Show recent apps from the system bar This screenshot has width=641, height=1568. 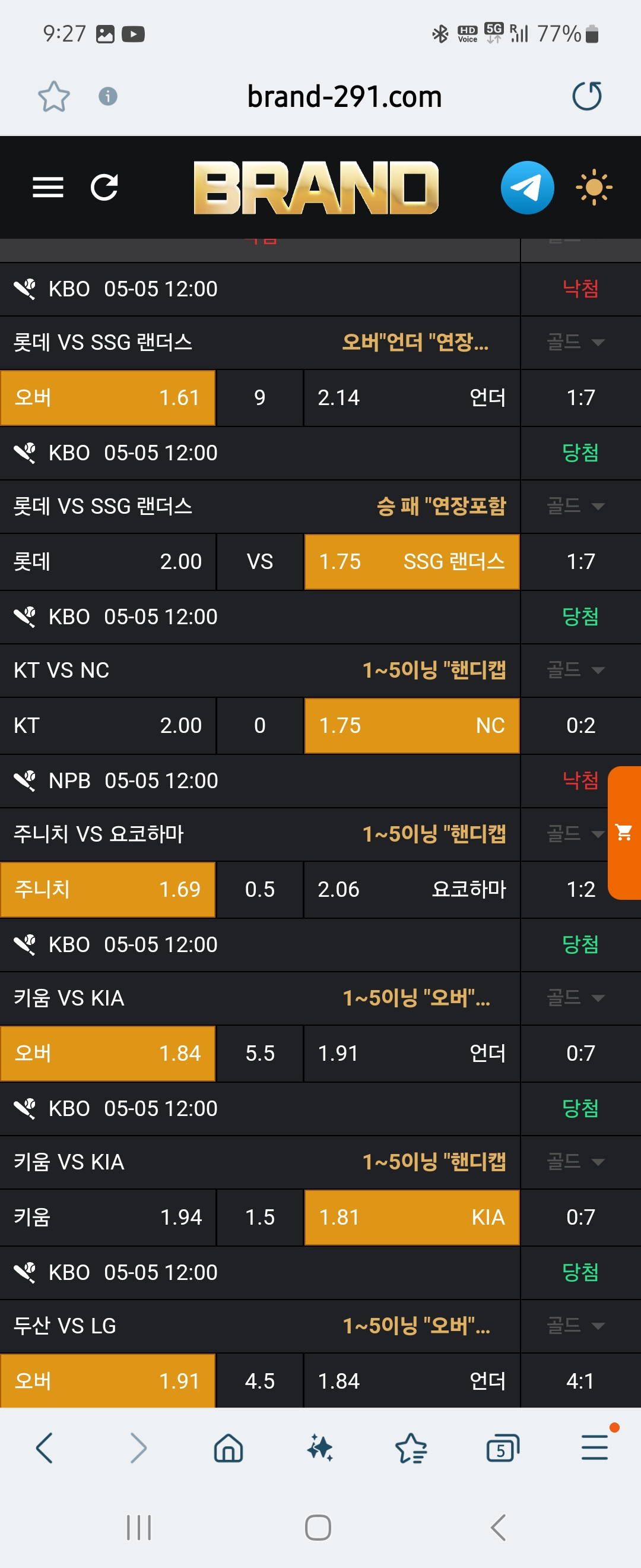click(x=139, y=1527)
